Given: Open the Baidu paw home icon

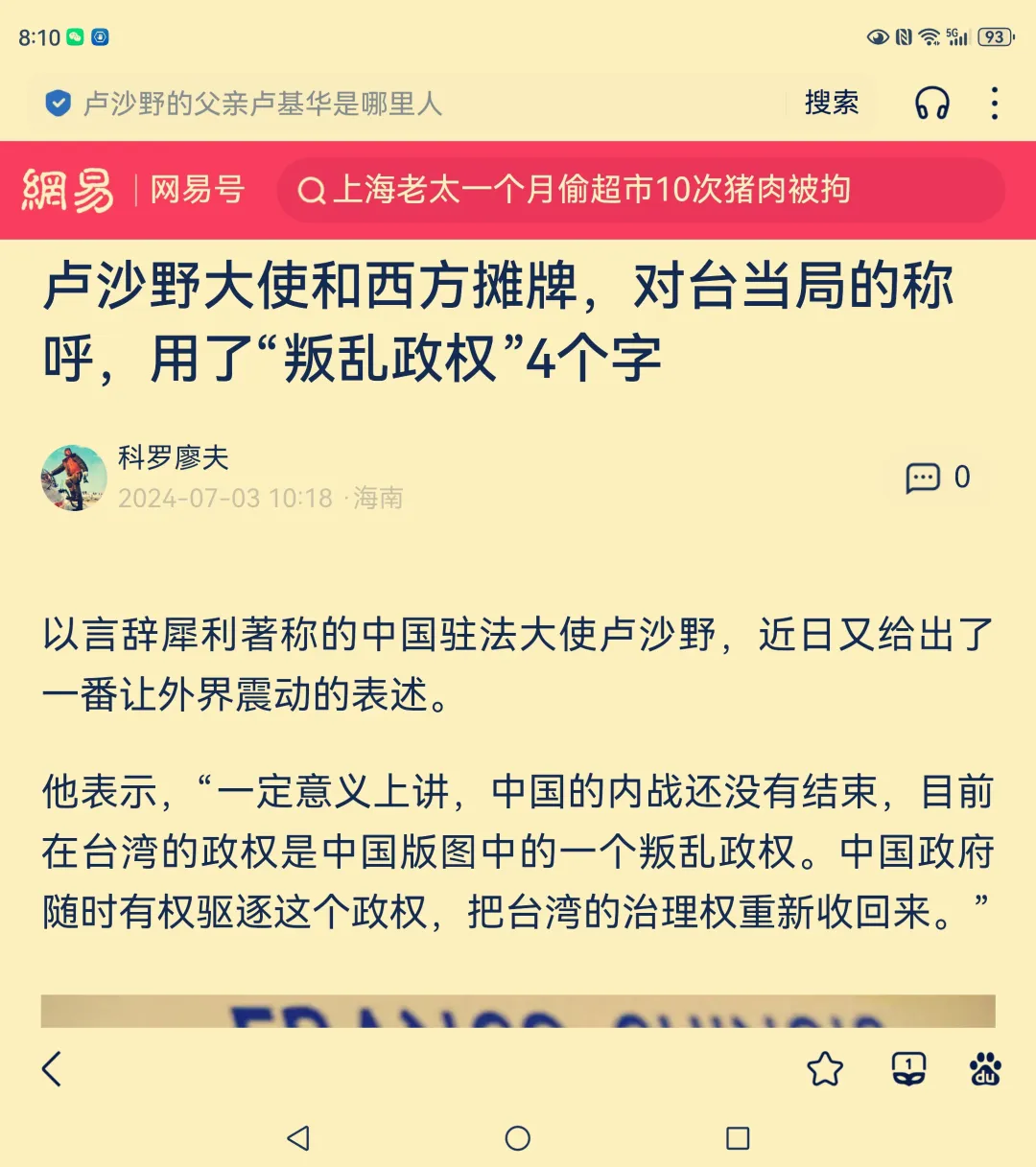Looking at the screenshot, I should pos(985,1068).
